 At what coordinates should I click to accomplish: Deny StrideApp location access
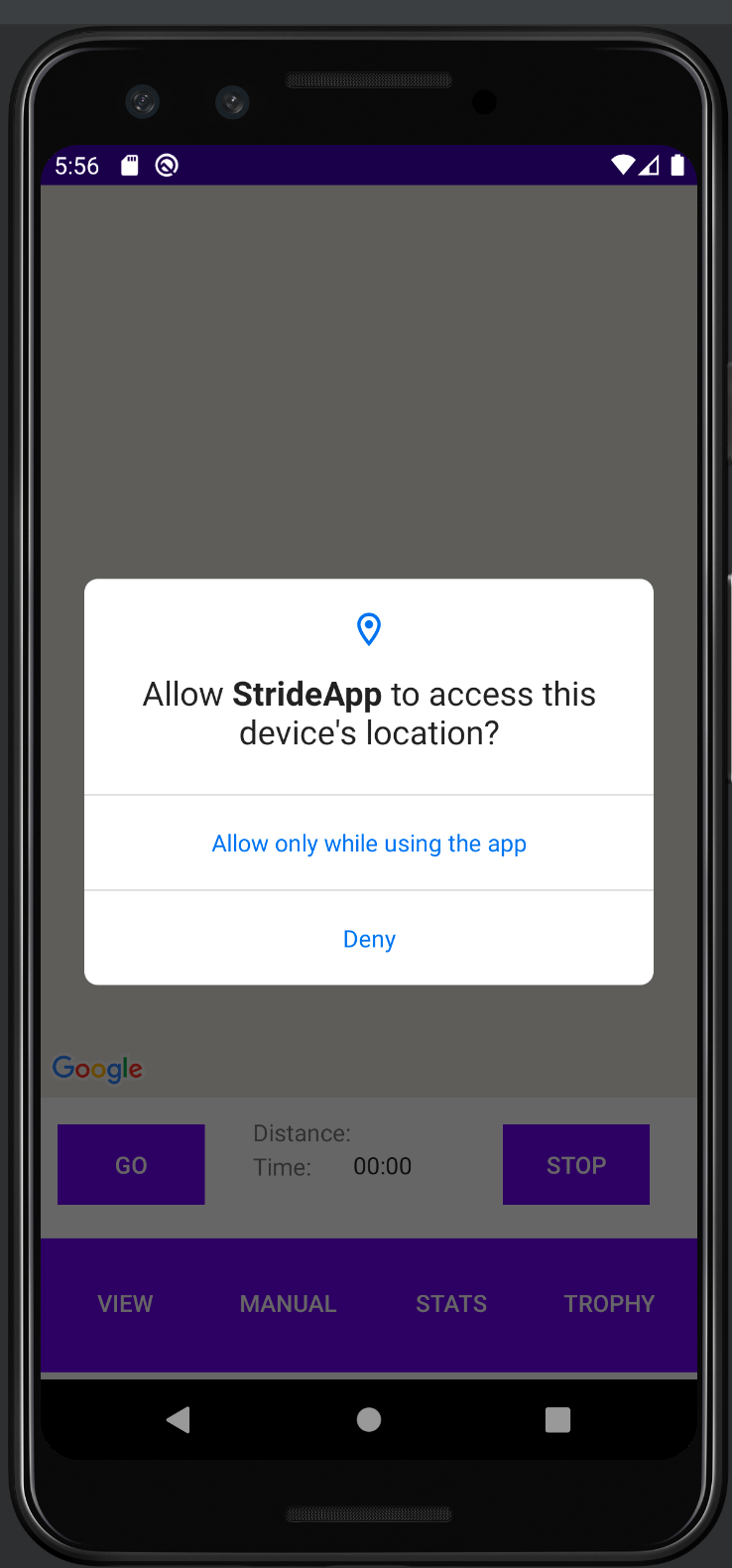coord(369,939)
